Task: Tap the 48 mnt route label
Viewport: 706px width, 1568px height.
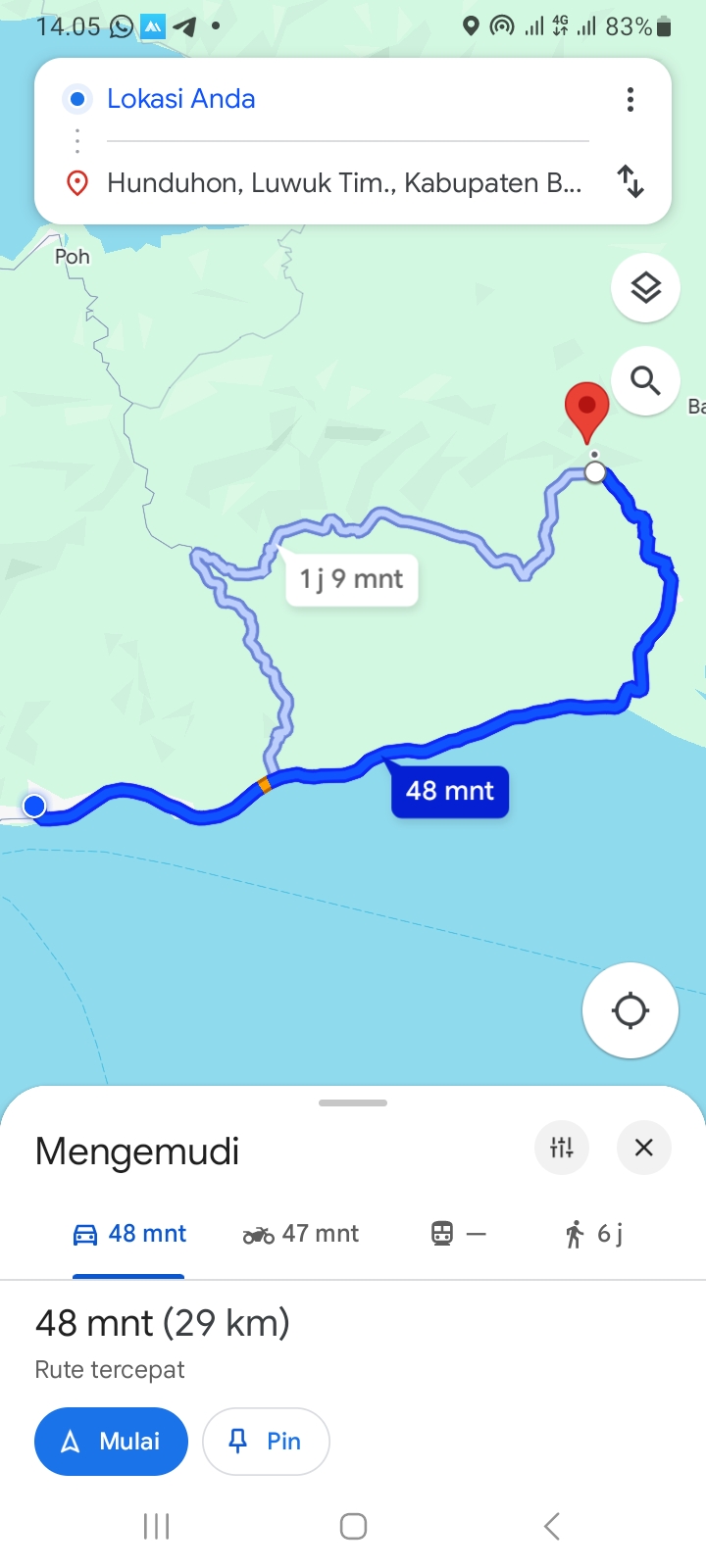Action: (x=450, y=791)
